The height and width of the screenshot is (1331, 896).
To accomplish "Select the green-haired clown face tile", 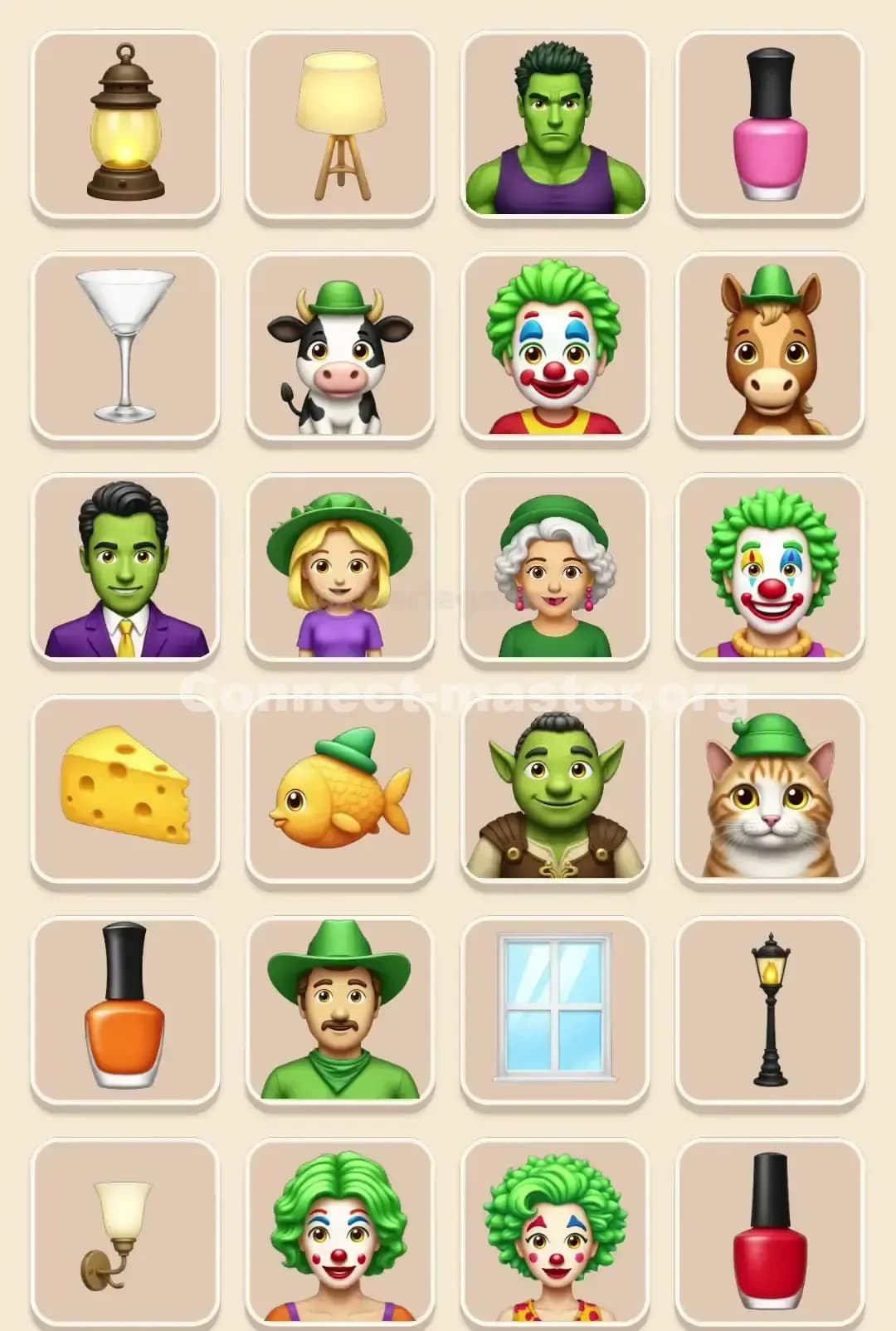I will click(553, 344).
